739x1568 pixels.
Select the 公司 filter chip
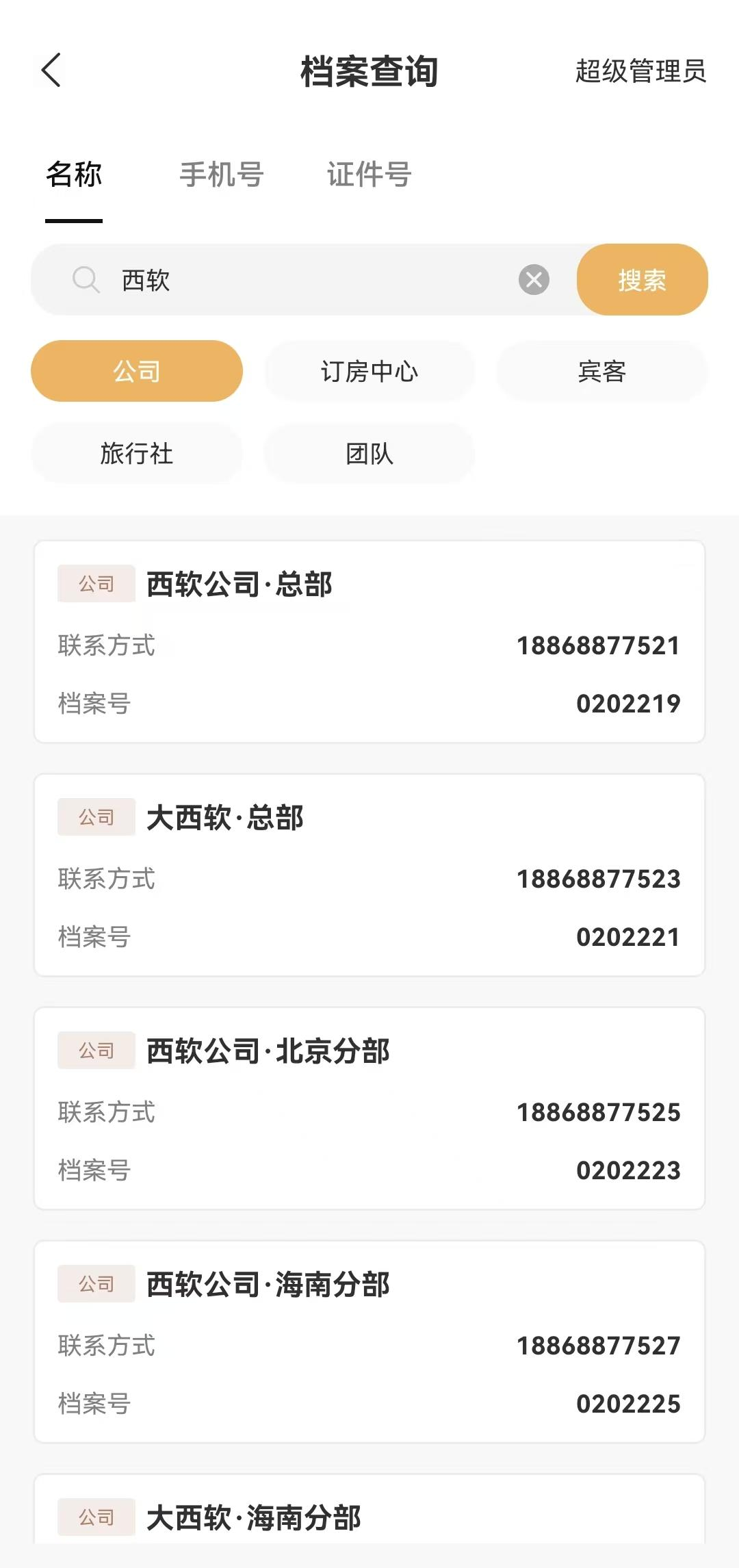point(137,371)
